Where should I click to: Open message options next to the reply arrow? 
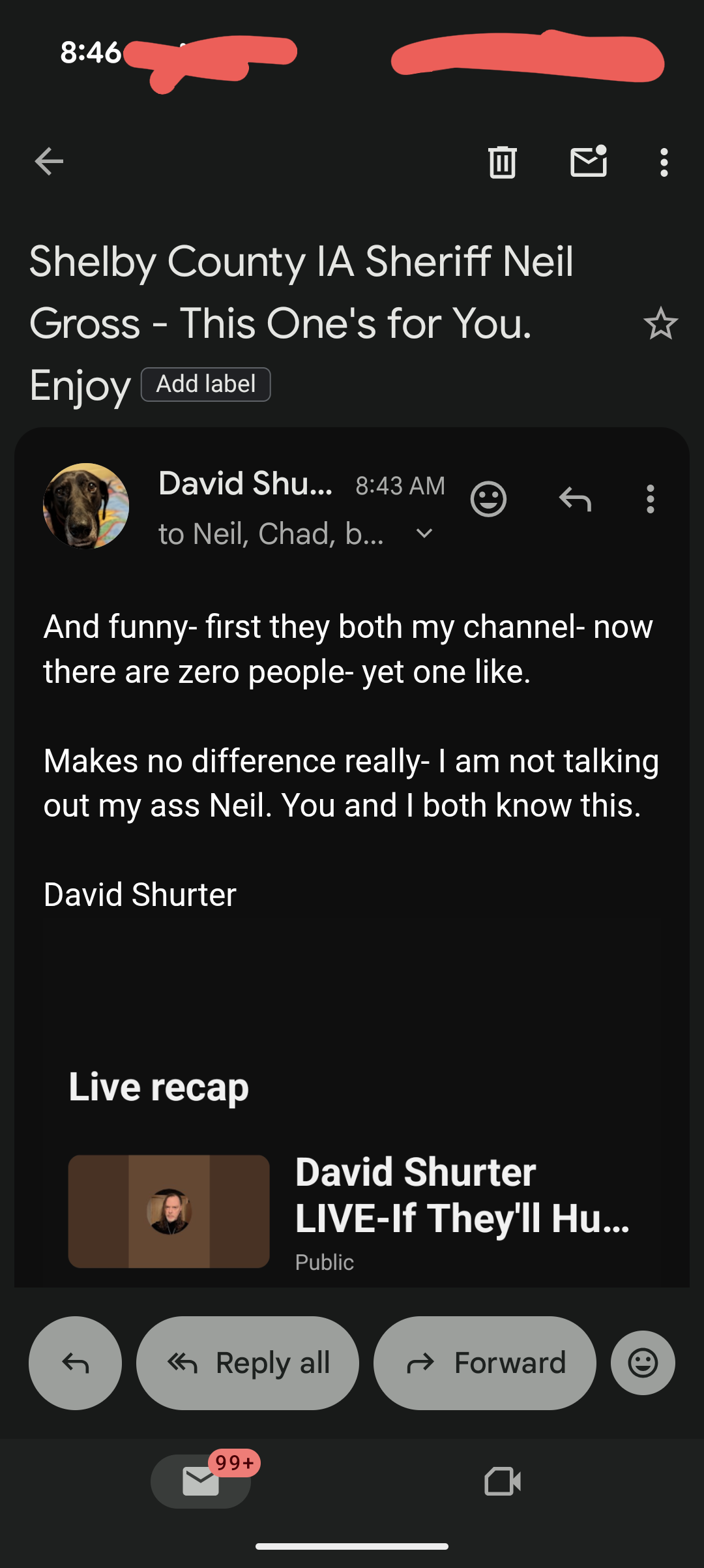[x=650, y=500]
